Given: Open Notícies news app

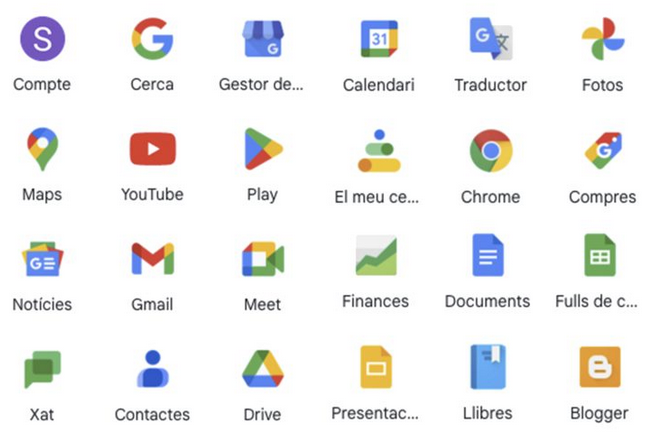Looking at the screenshot, I should 42,260.
